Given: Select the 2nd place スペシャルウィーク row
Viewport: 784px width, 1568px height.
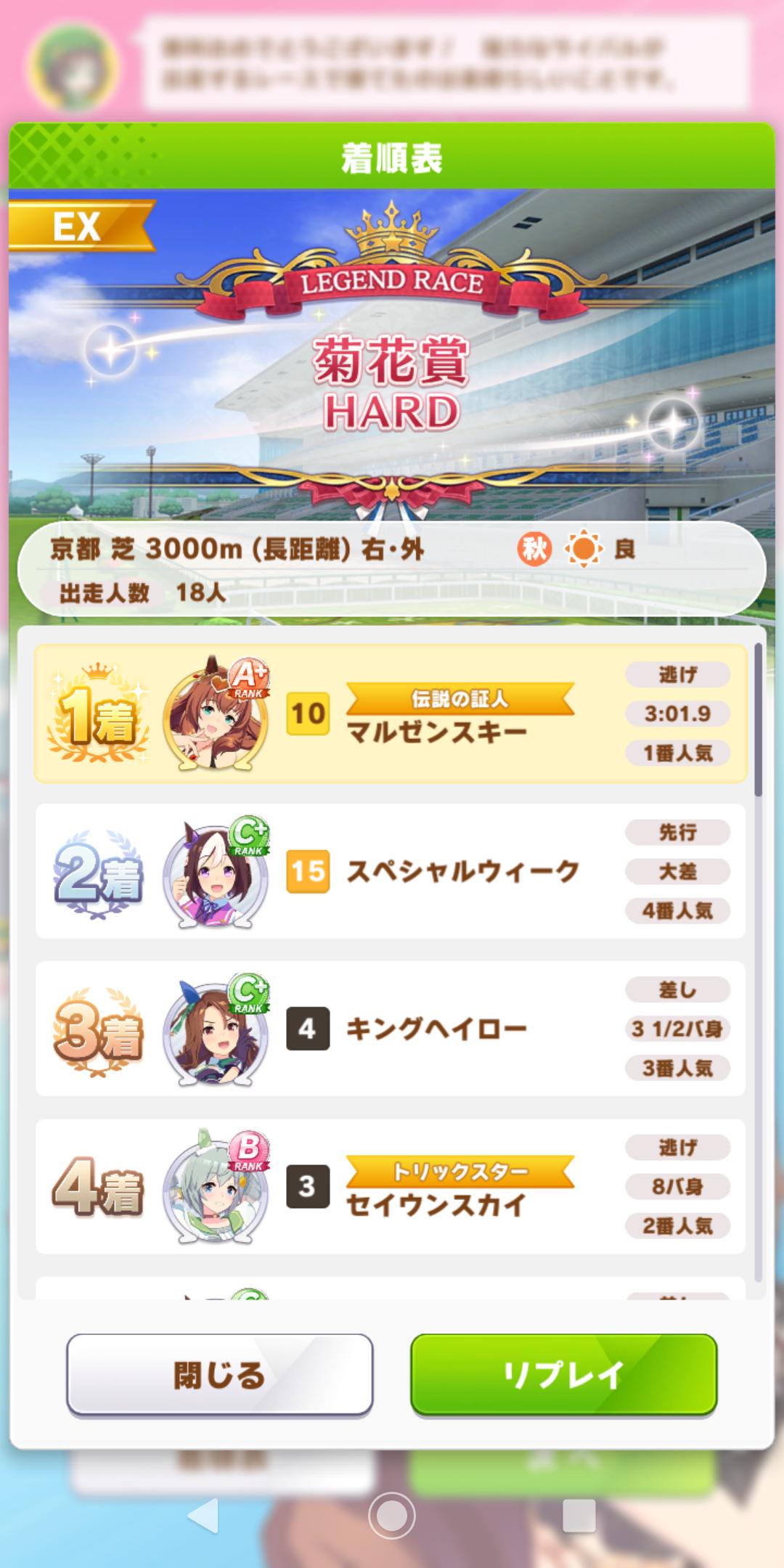Looking at the screenshot, I should click(x=391, y=871).
